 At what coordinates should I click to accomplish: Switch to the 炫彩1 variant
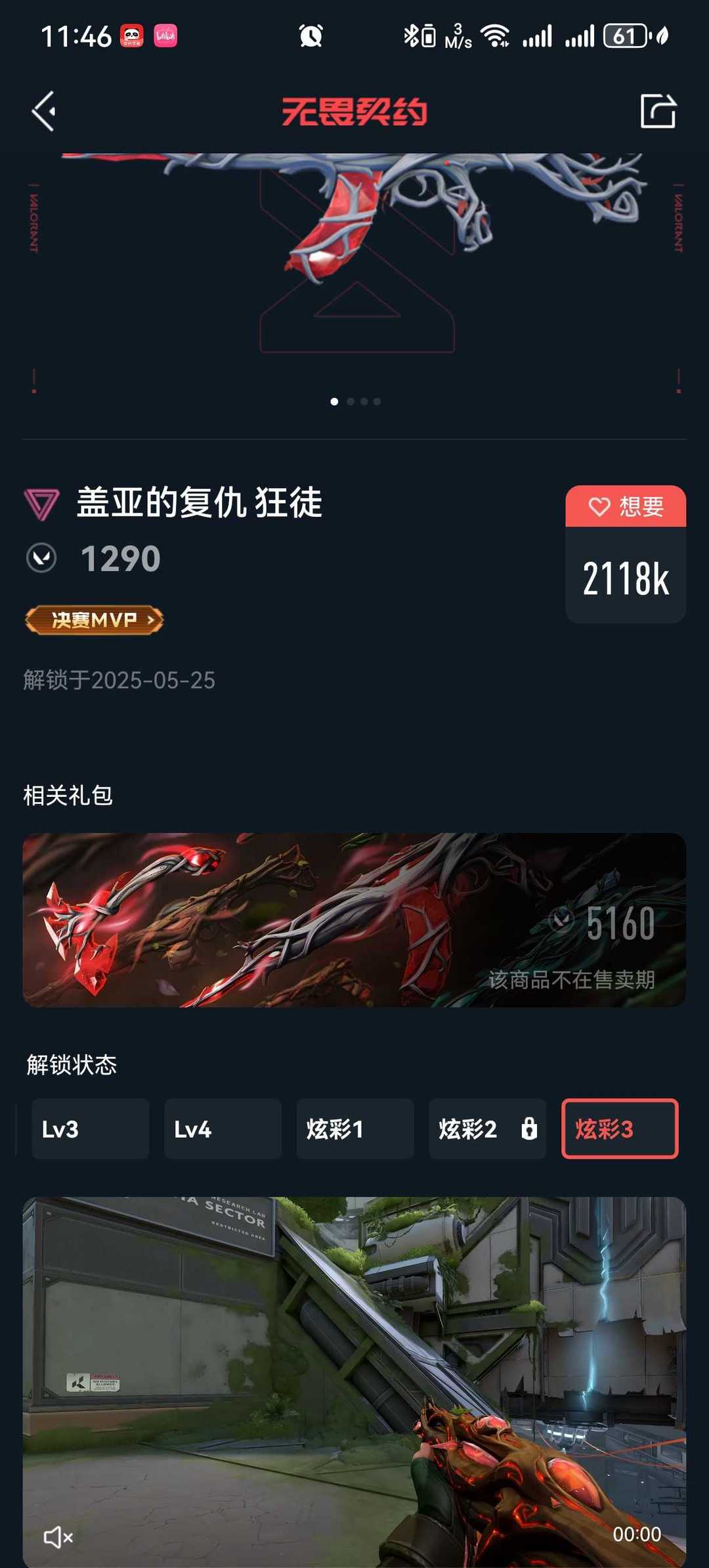point(355,1129)
